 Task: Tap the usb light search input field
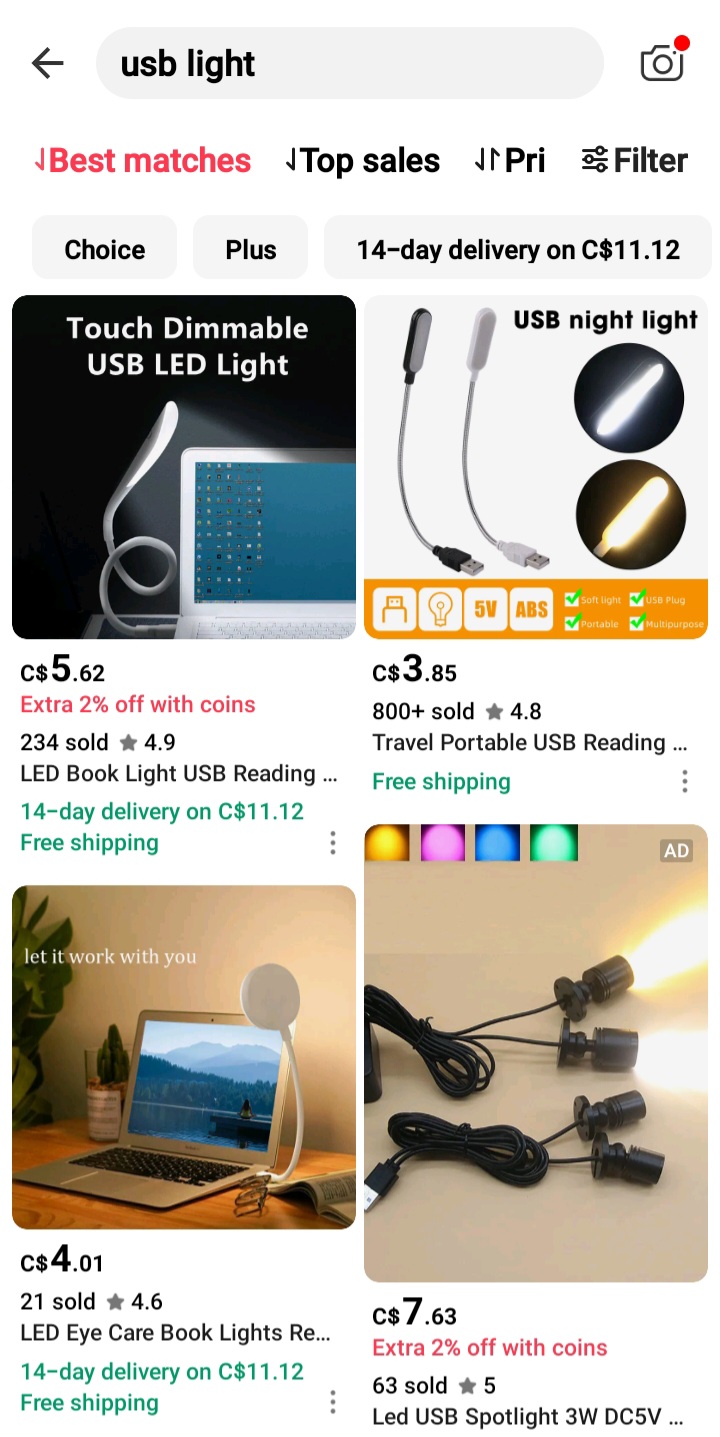point(349,62)
